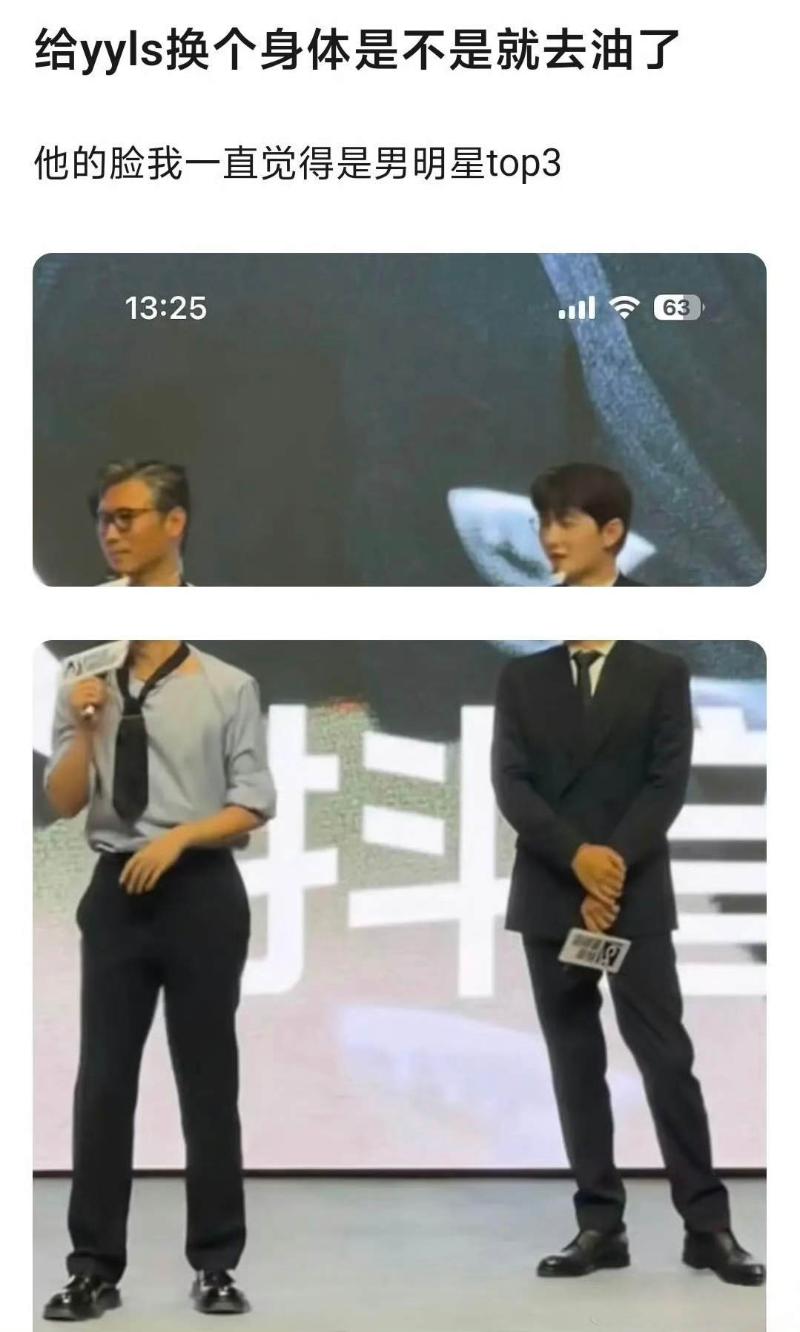Open the full-body stage photo with microphones
This screenshot has height=1332, width=800.
400,985
